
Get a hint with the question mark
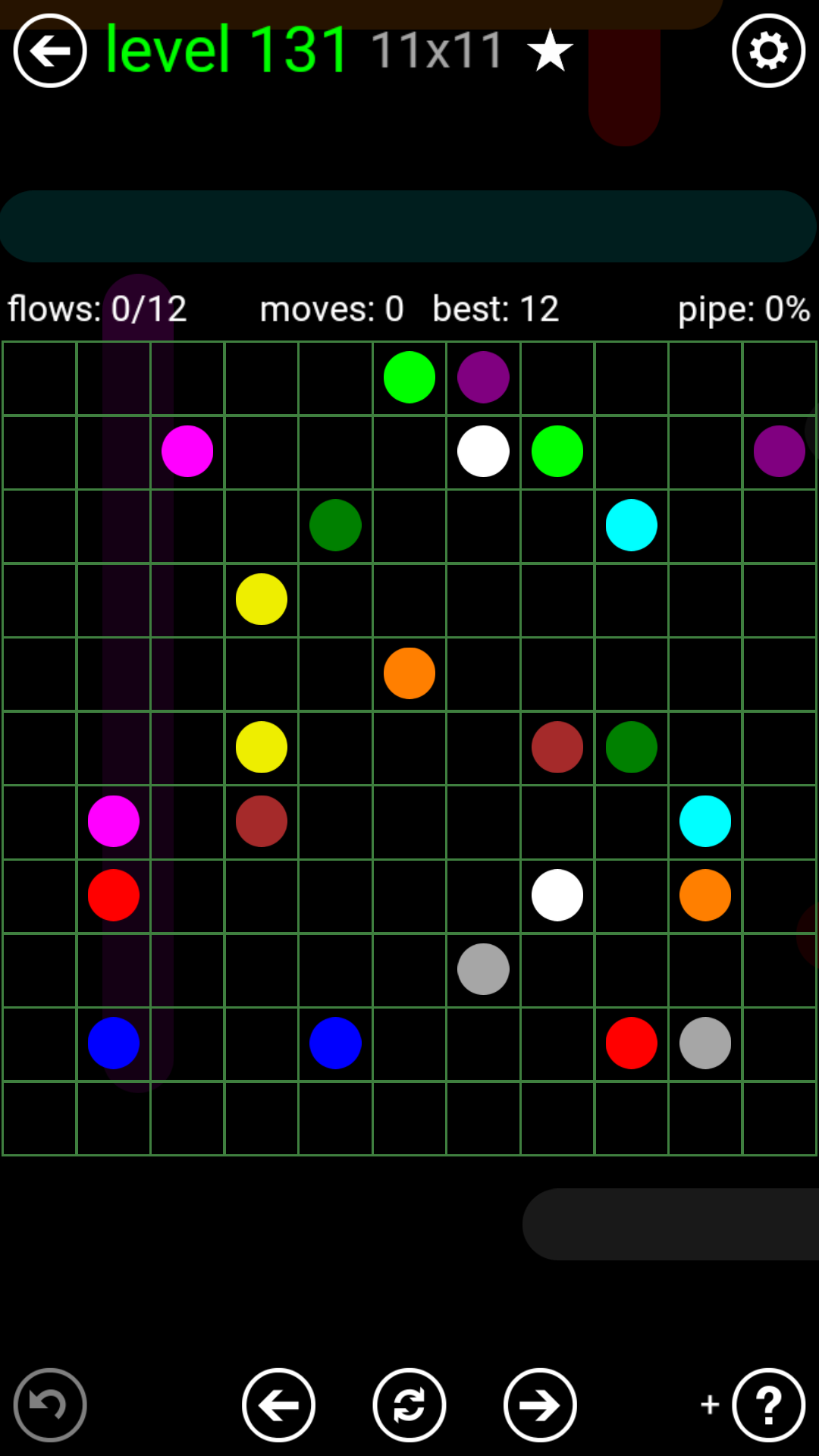[x=768, y=1404]
